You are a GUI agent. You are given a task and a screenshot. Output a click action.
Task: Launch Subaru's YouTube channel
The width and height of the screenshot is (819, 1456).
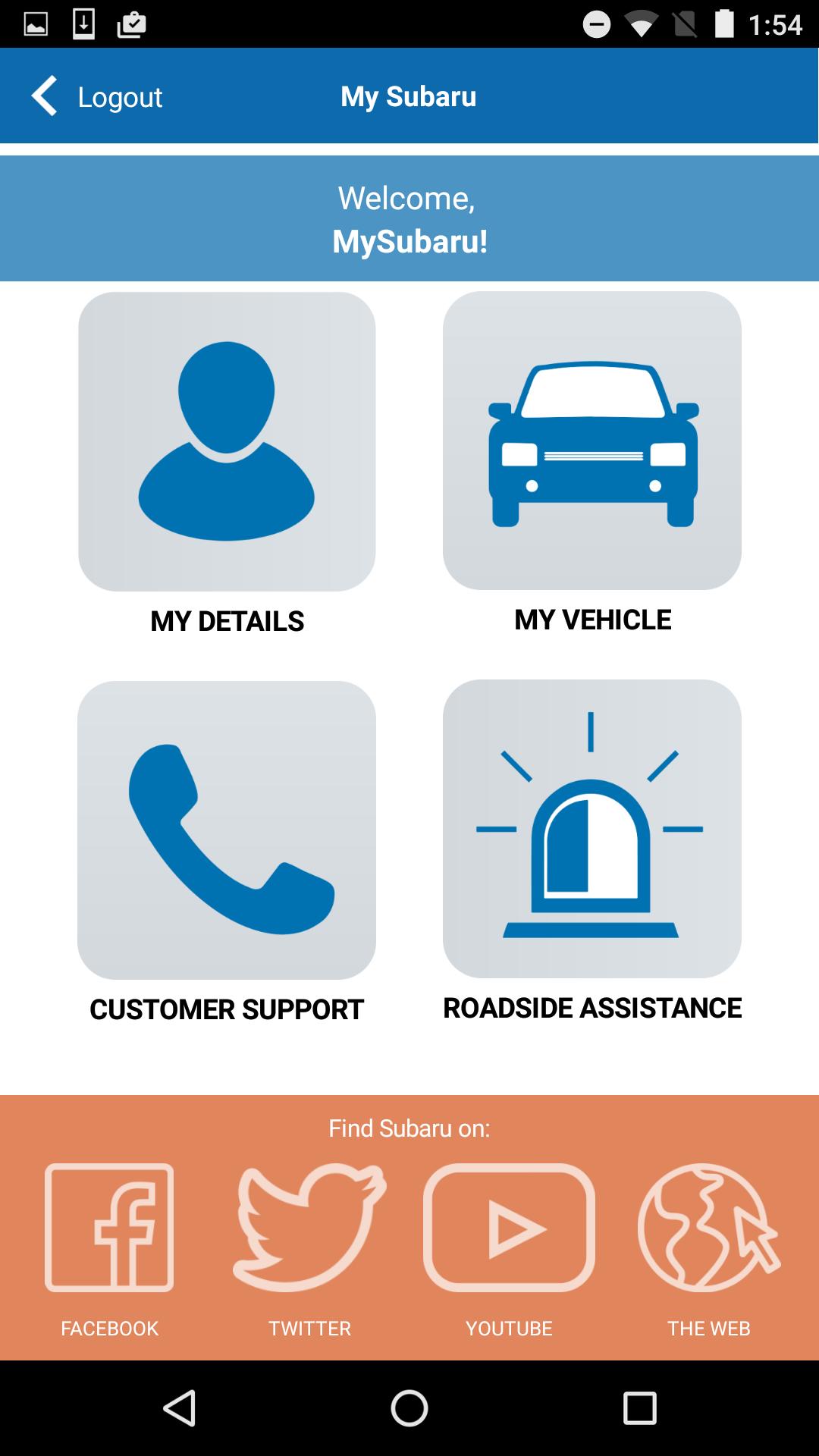point(509,1228)
